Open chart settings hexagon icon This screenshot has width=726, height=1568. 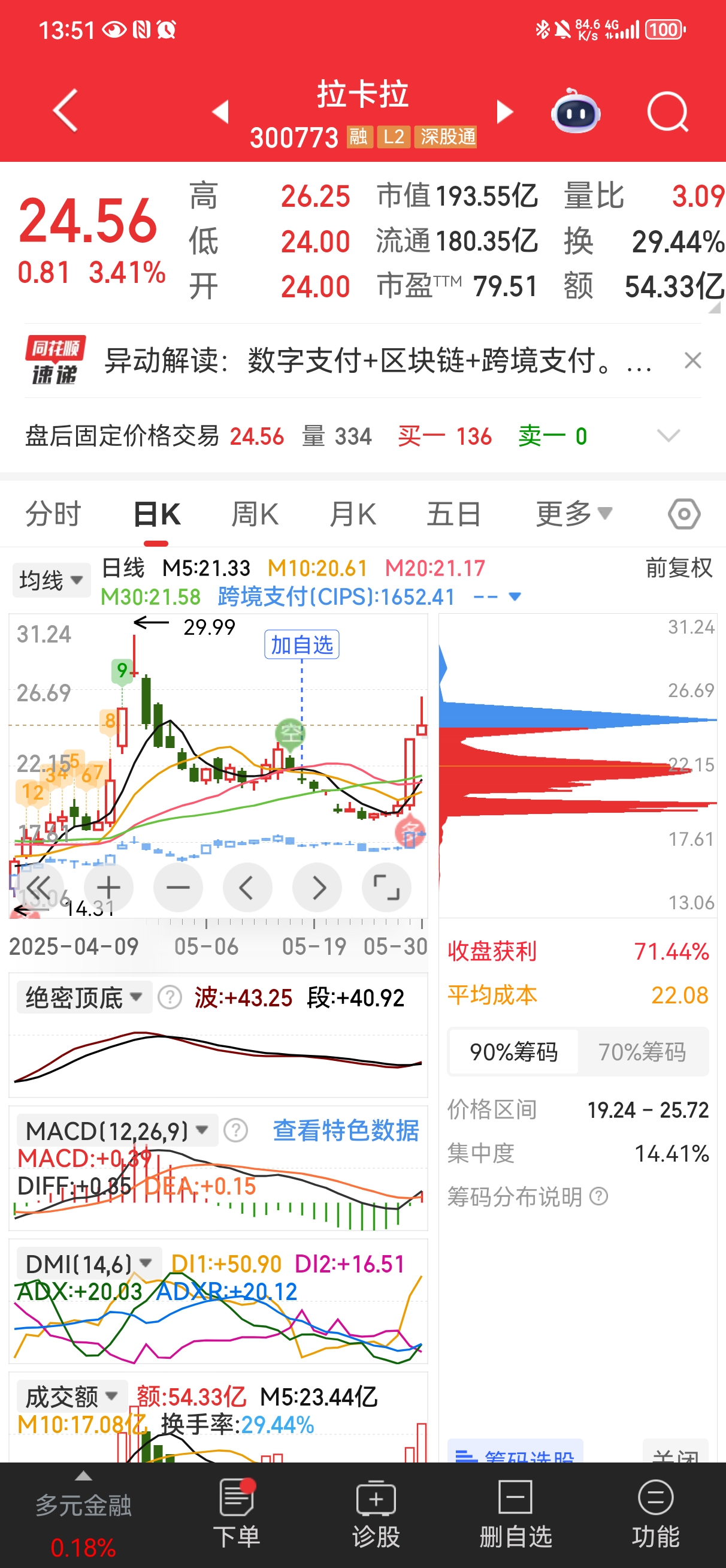684,514
